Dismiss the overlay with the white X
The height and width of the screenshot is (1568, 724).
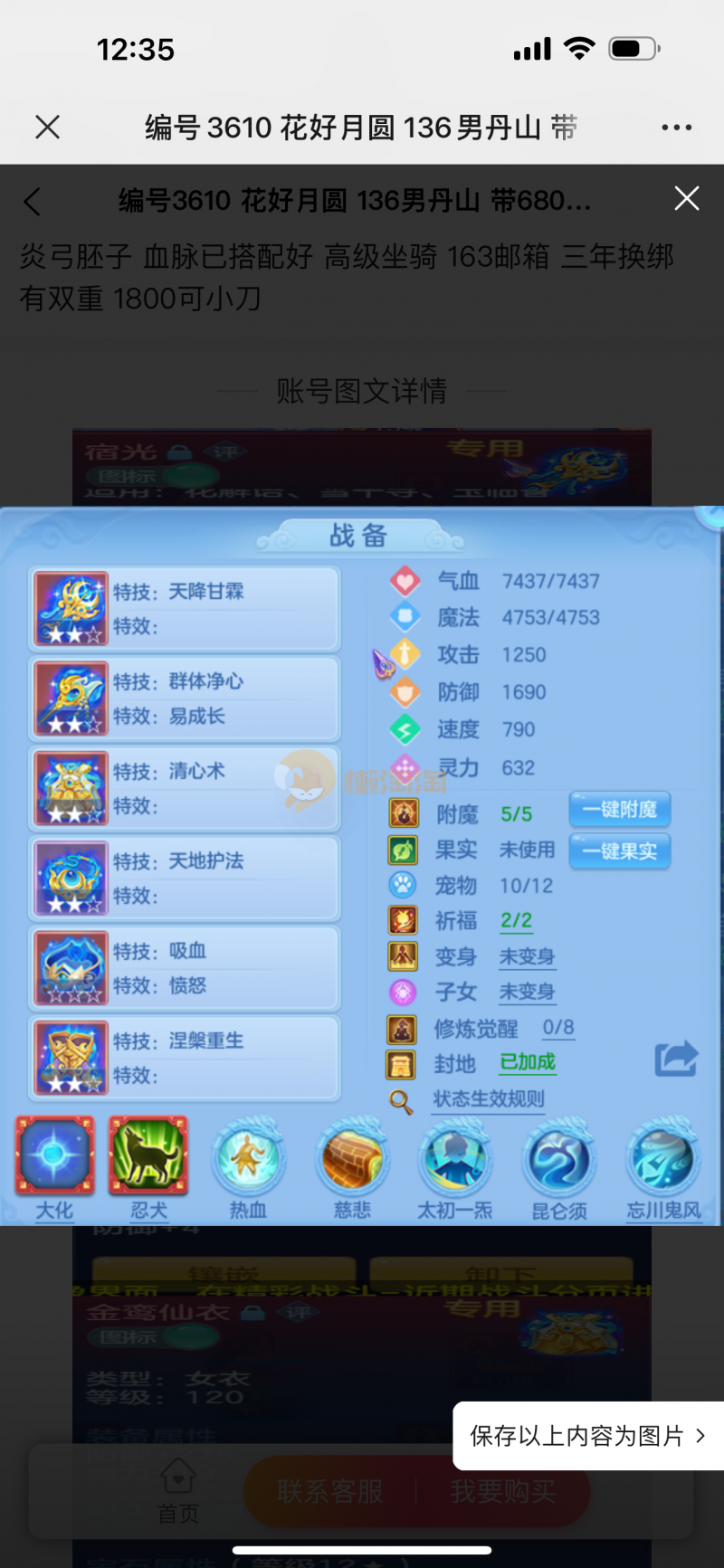[x=687, y=198]
